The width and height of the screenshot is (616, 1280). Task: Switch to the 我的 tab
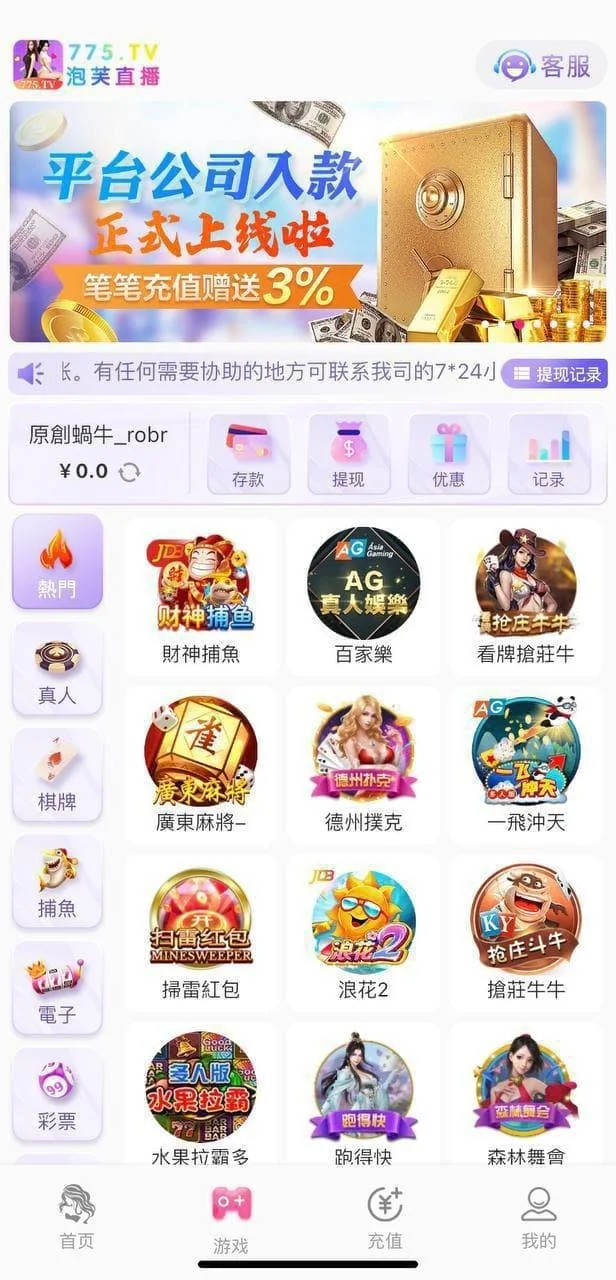point(539,1217)
